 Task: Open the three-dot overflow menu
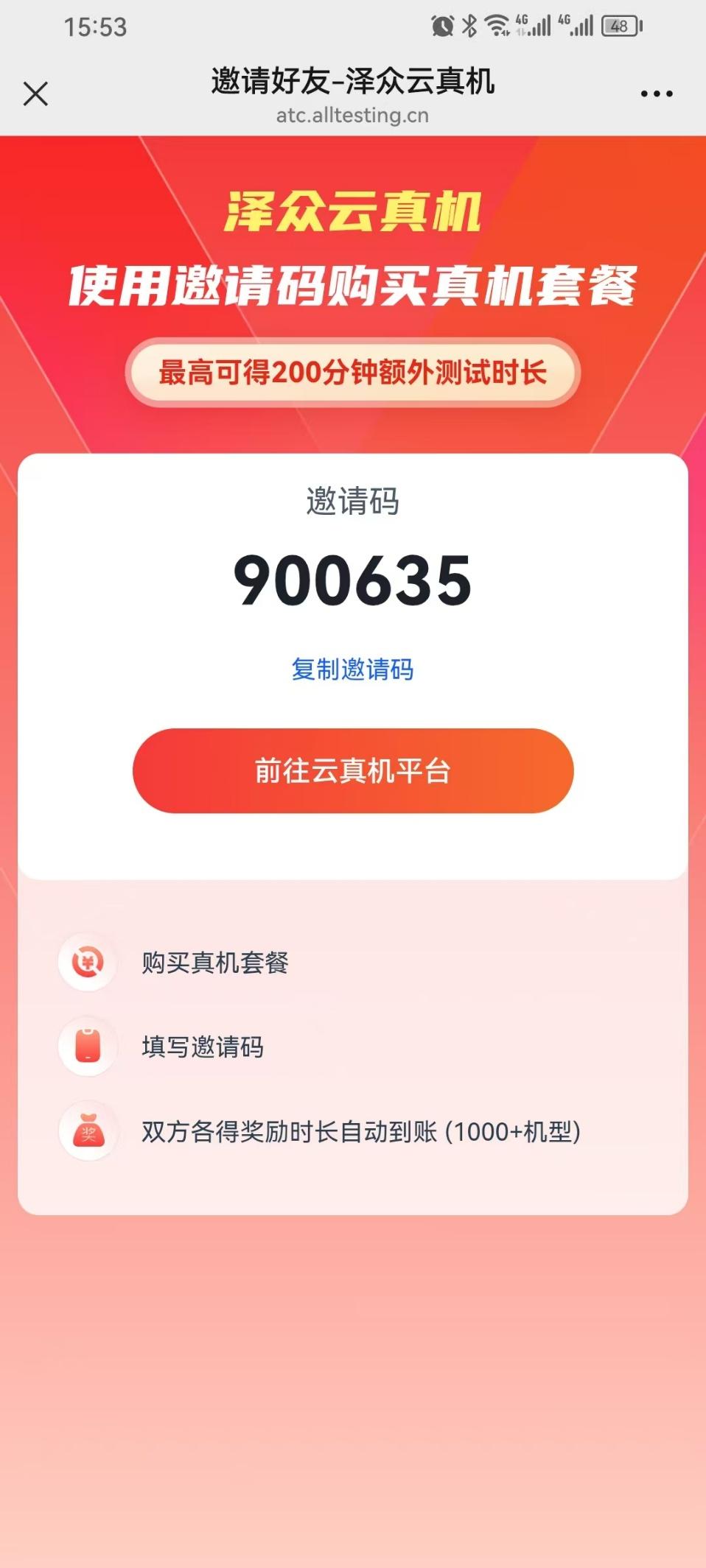click(656, 94)
